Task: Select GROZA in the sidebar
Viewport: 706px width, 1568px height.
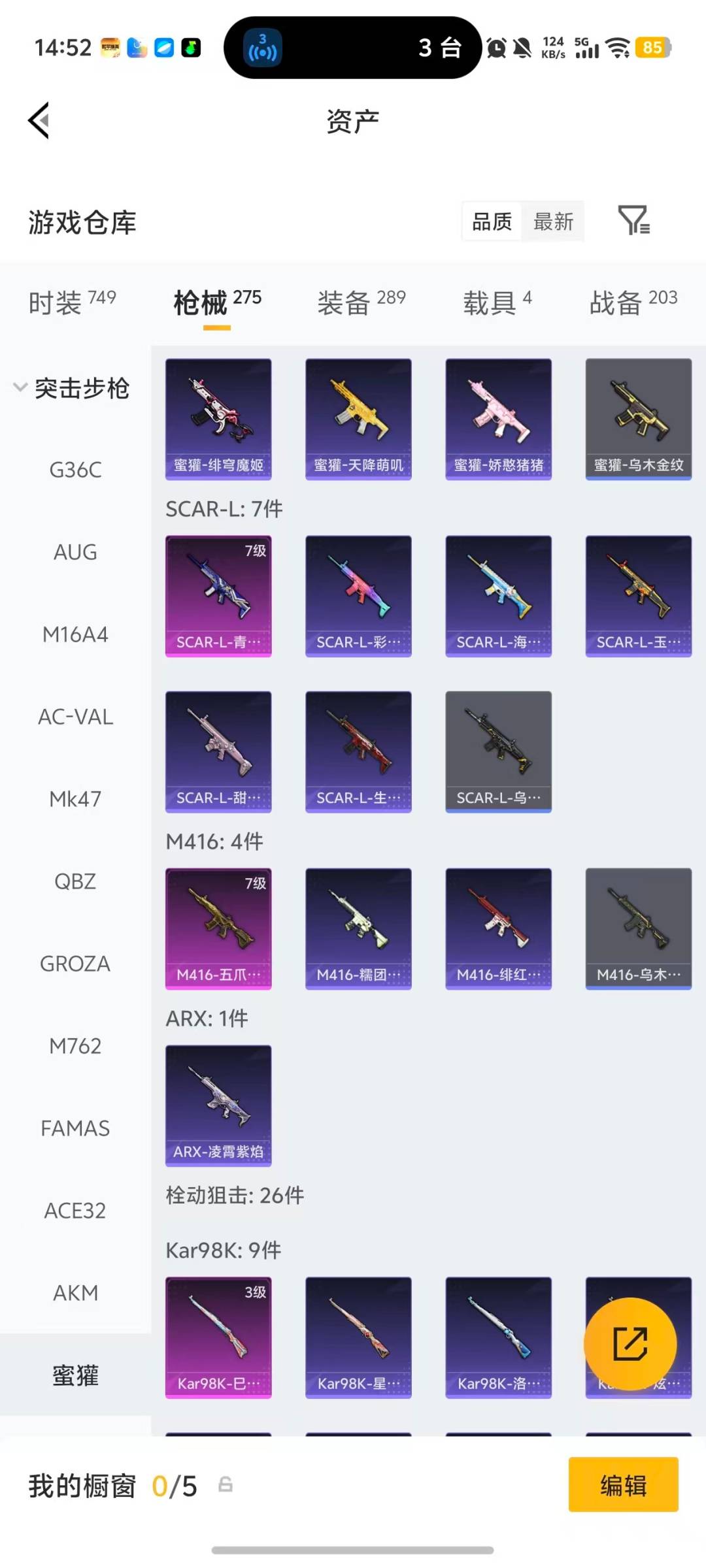Action: [x=75, y=964]
